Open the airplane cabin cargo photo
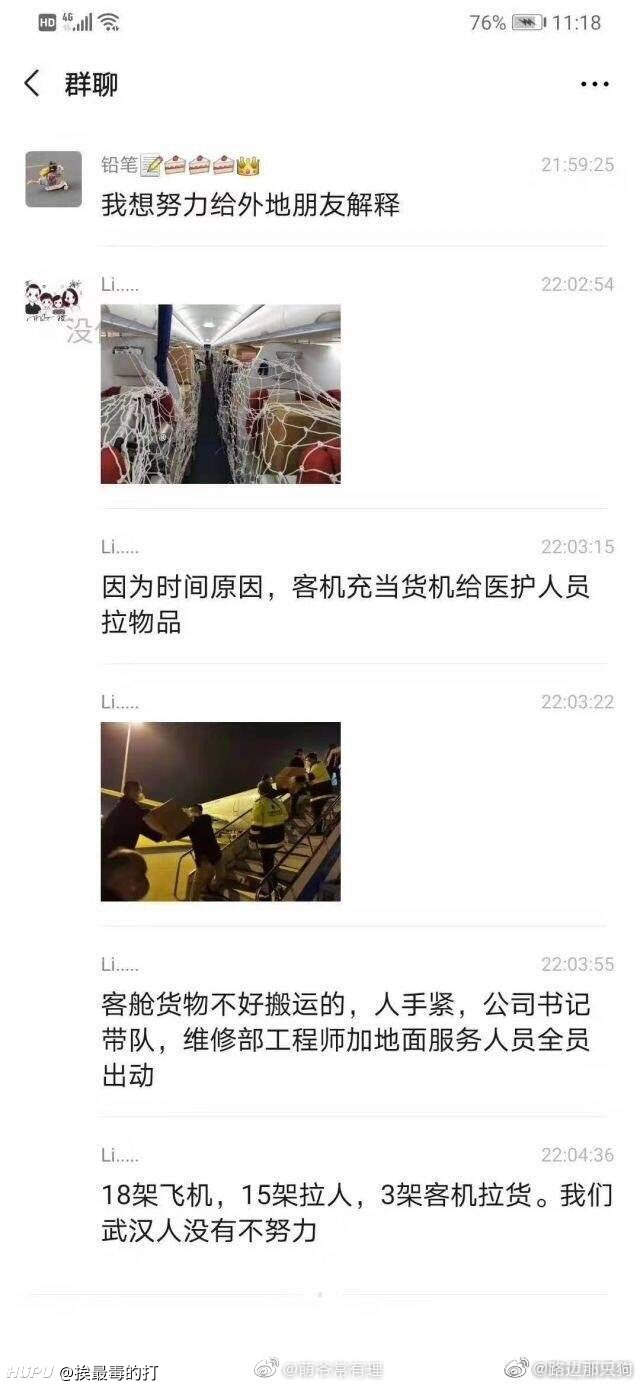Image resolution: width=640 pixels, height=1386 pixels. tap(220, 394)
